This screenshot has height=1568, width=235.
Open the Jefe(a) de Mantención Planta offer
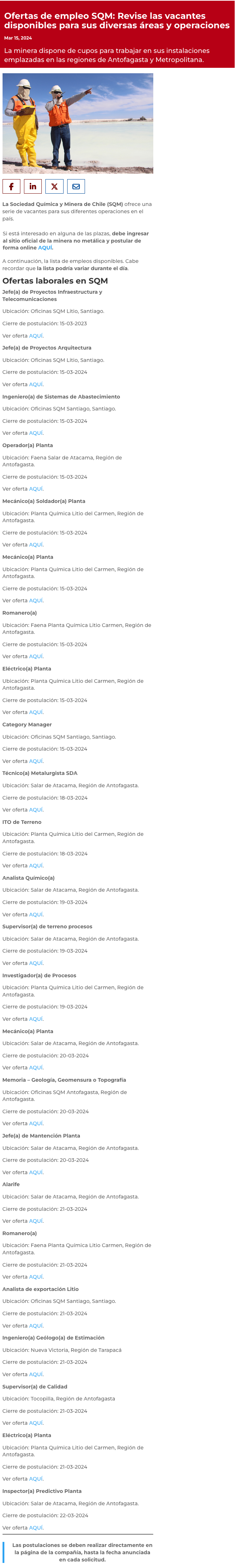pyautogui.click(x=36, y=1172)
